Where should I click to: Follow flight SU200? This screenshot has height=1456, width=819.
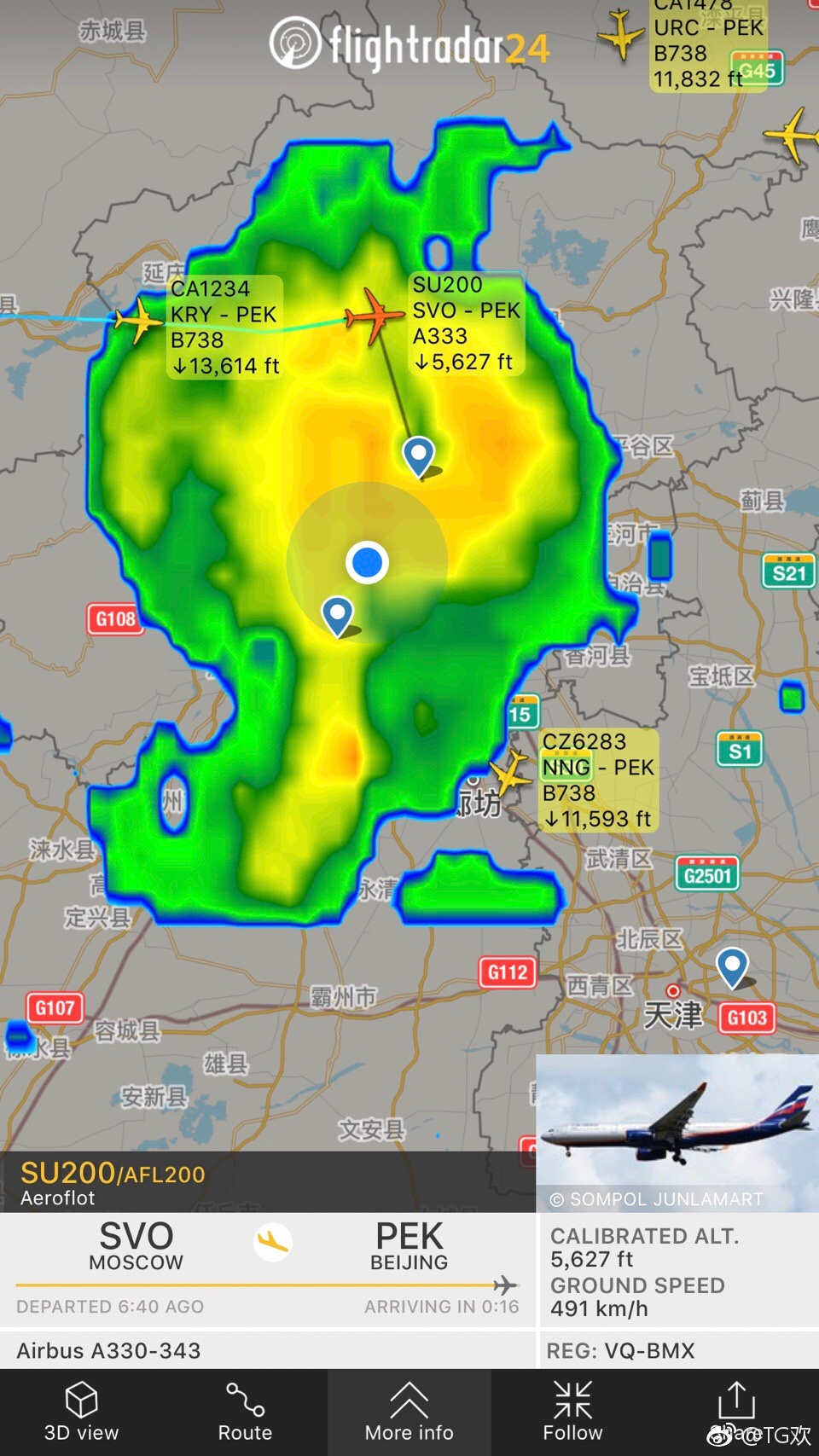click(x=572, y=1412)
